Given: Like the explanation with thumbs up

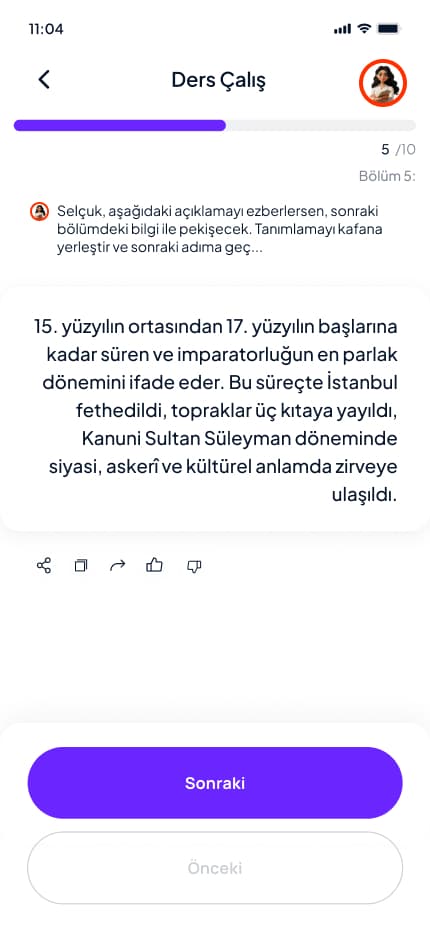Looking at the screenshot, I should point(154,565).
